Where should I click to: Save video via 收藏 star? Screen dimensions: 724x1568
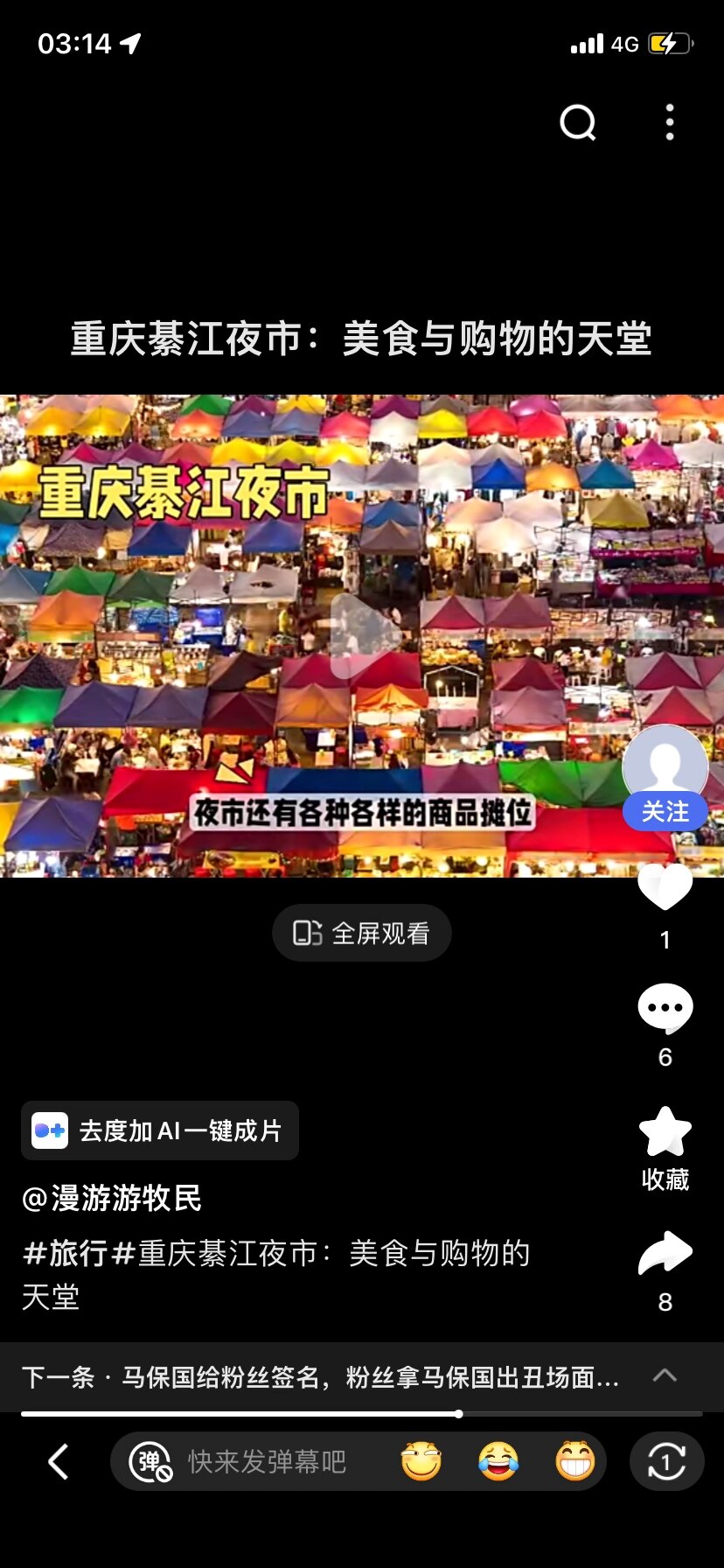pos(665,1132)
